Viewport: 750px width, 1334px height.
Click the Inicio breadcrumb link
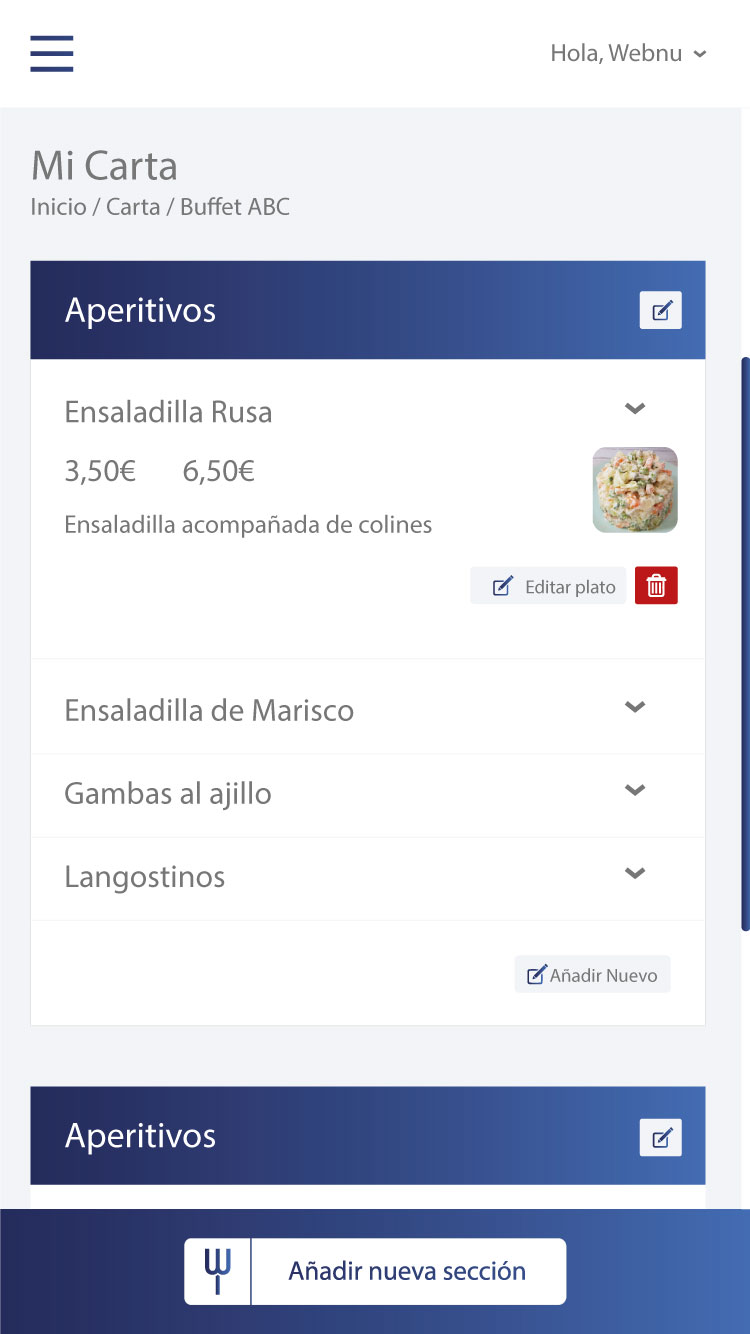pos(59,207)
